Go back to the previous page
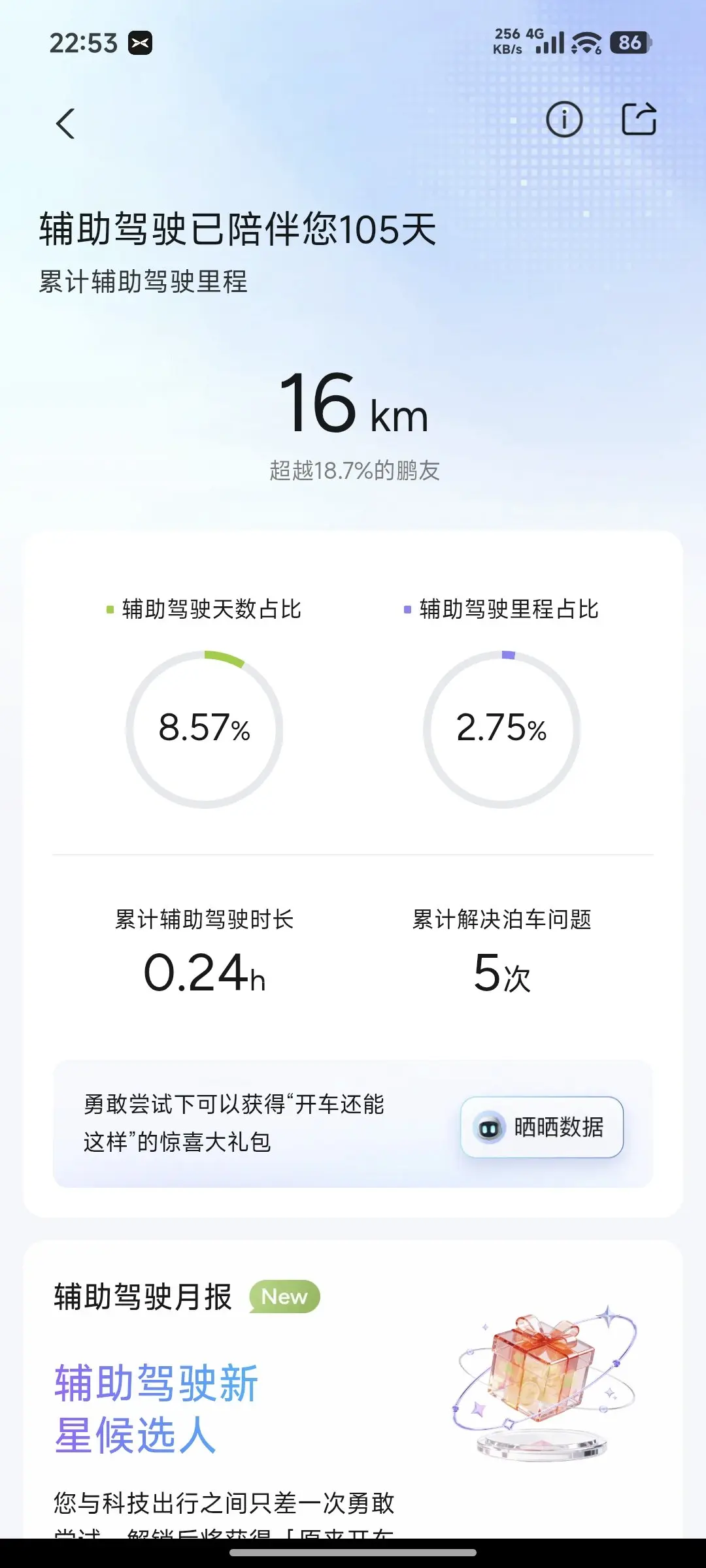 (x=65, y=123)
